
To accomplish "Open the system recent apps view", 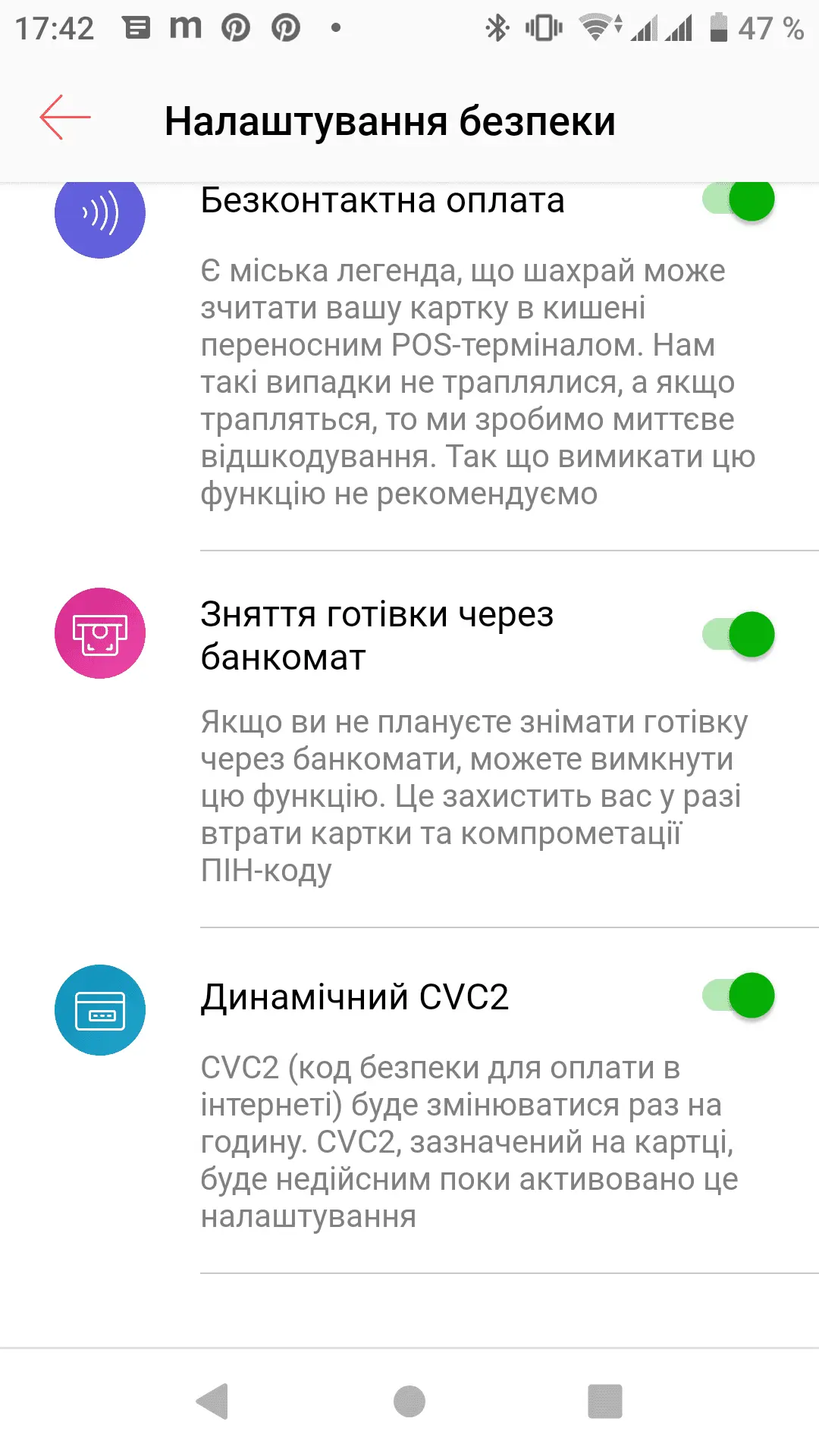I will pyautogui.click(x=604, y=1401).
